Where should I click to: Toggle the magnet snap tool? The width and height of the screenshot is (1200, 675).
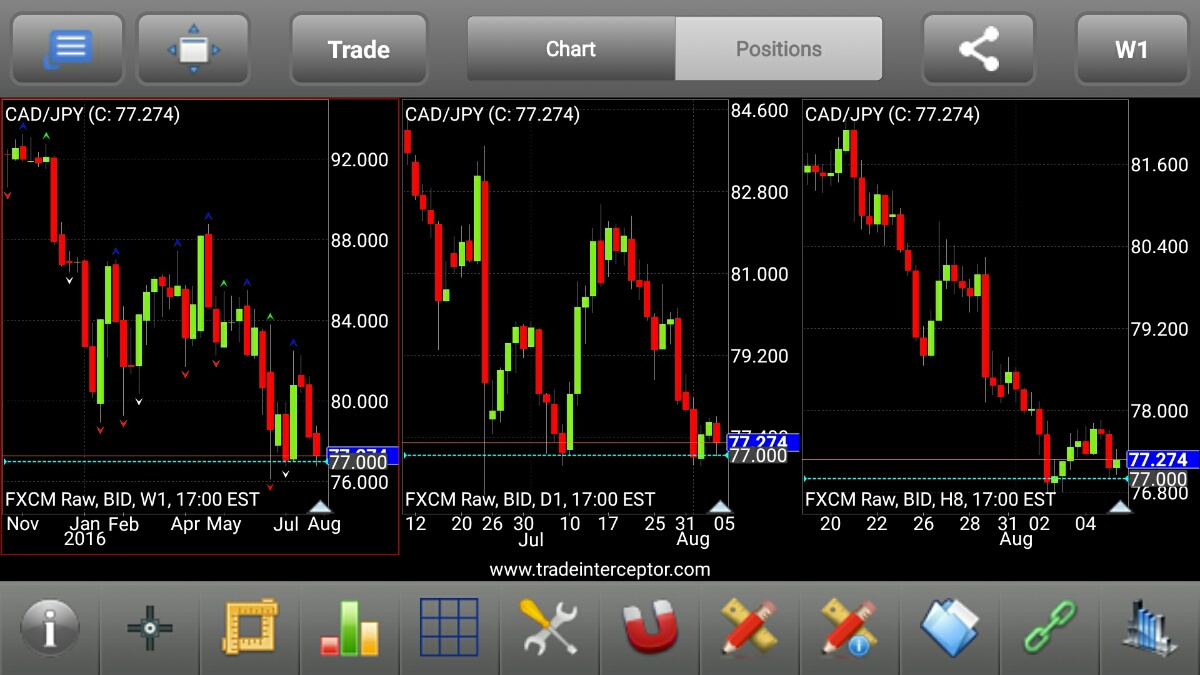tap(650, 628)
